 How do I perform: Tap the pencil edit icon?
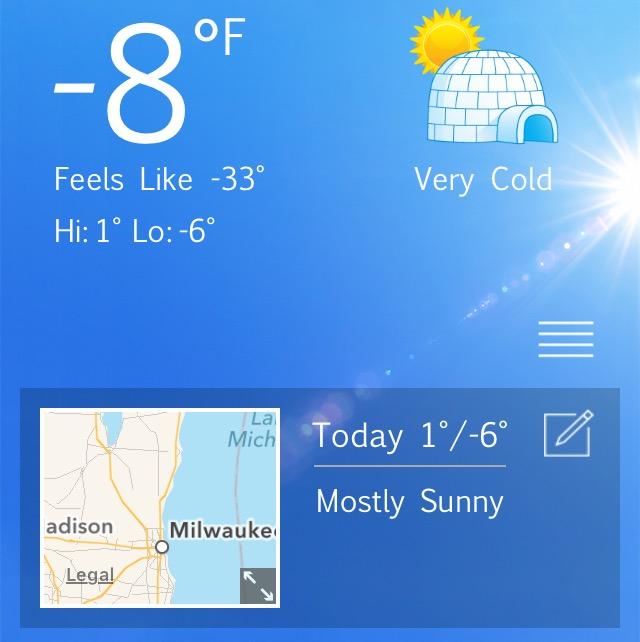tap(568, 434)
